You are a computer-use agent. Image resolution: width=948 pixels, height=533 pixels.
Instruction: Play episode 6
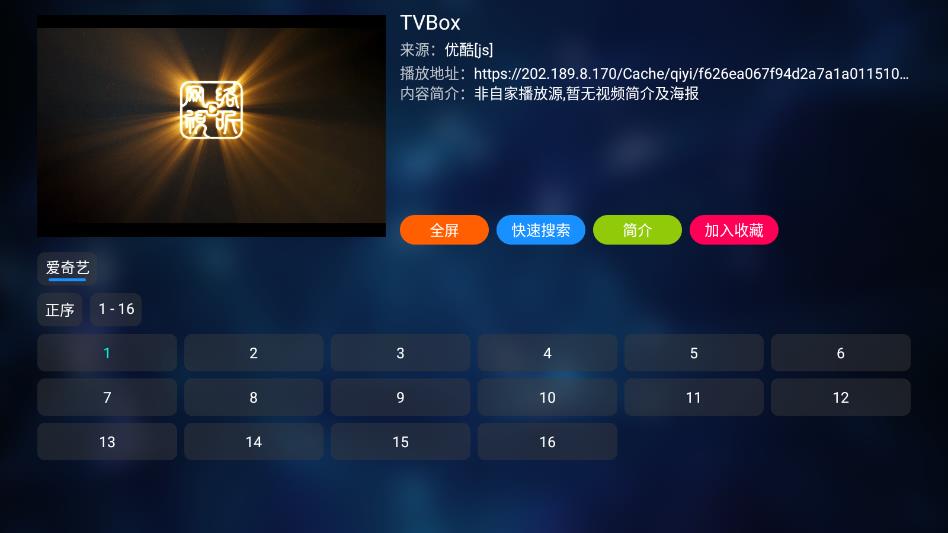coord(840,353)
